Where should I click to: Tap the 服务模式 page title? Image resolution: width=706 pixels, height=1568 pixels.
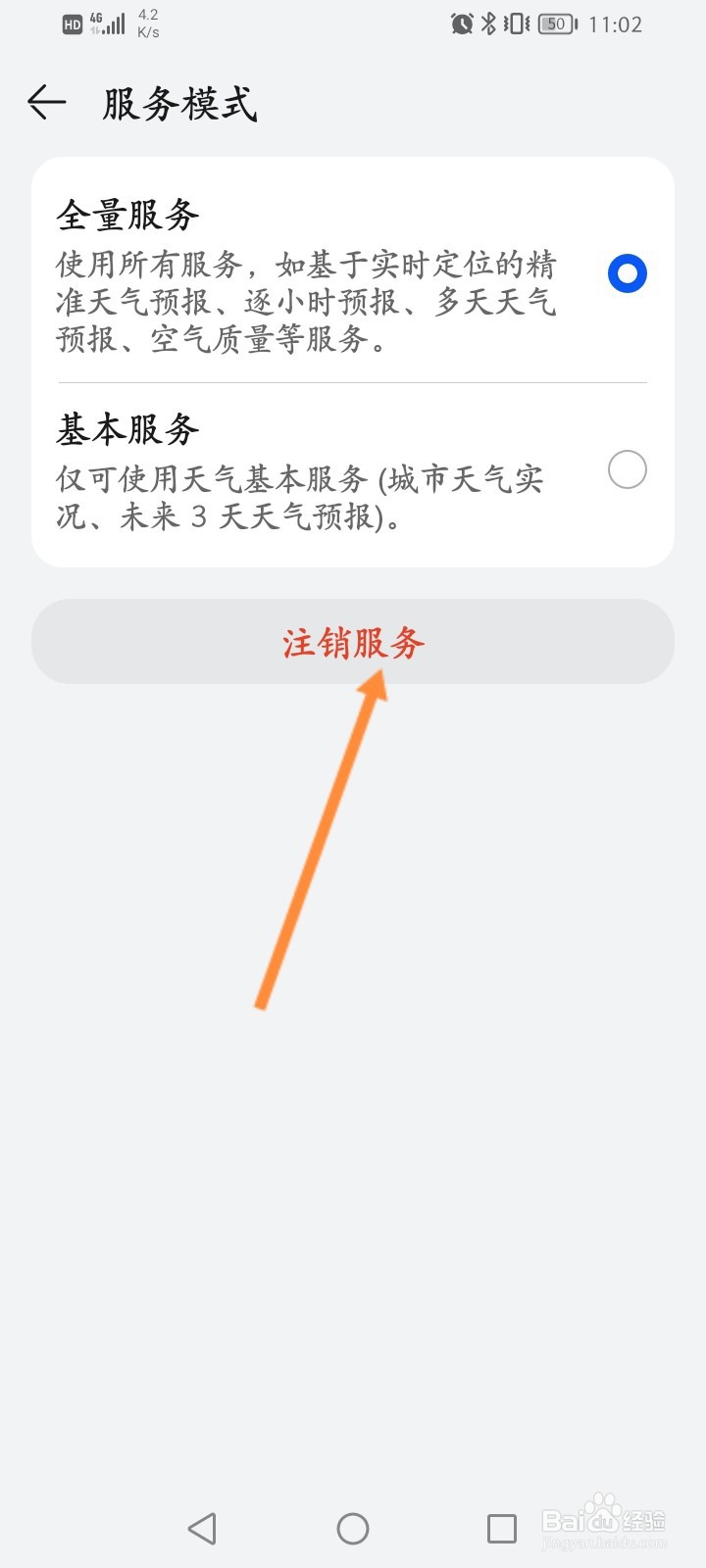pyautogui.click(x=178, y=104)
